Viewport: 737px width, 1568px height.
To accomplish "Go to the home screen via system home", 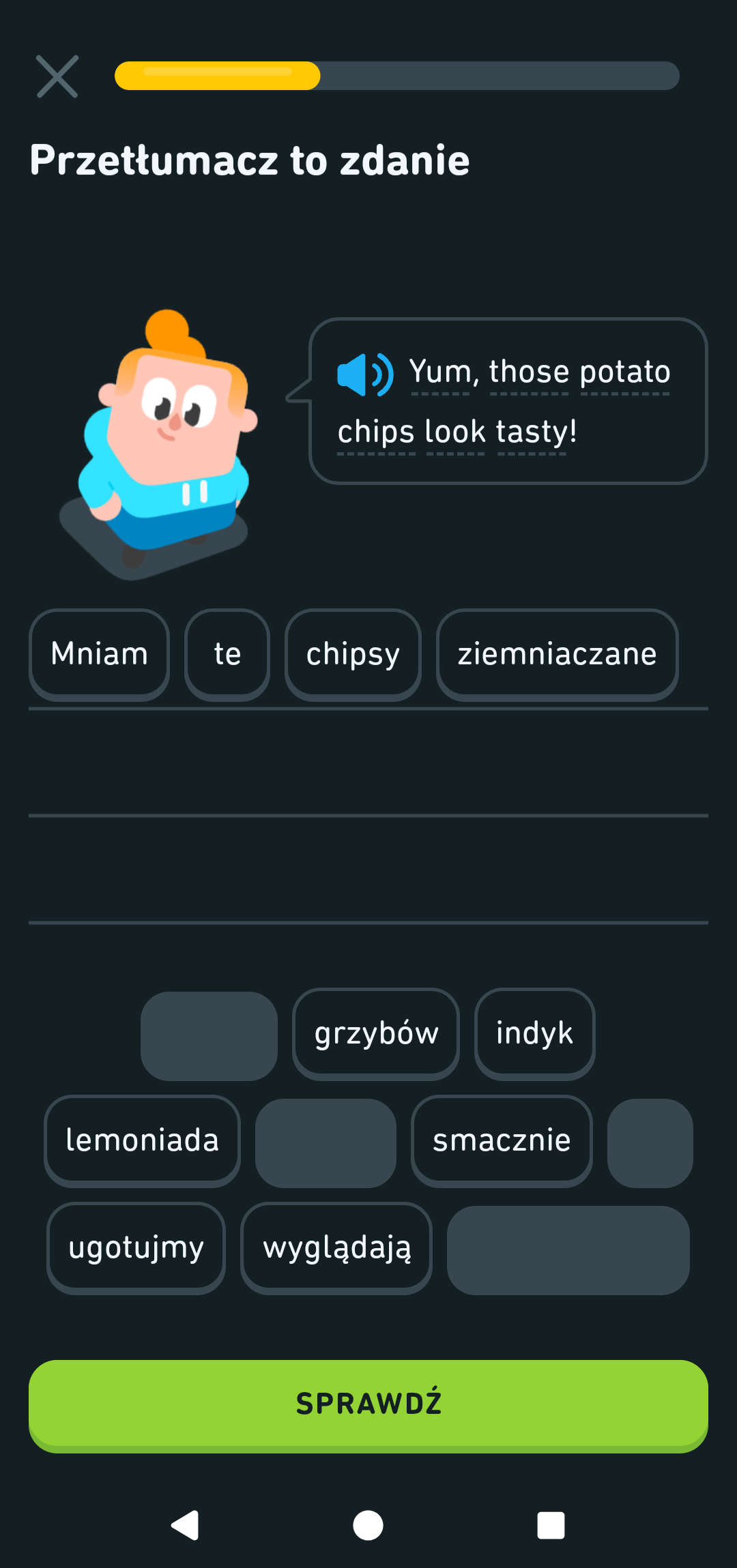I will (x=368, y=1525).
